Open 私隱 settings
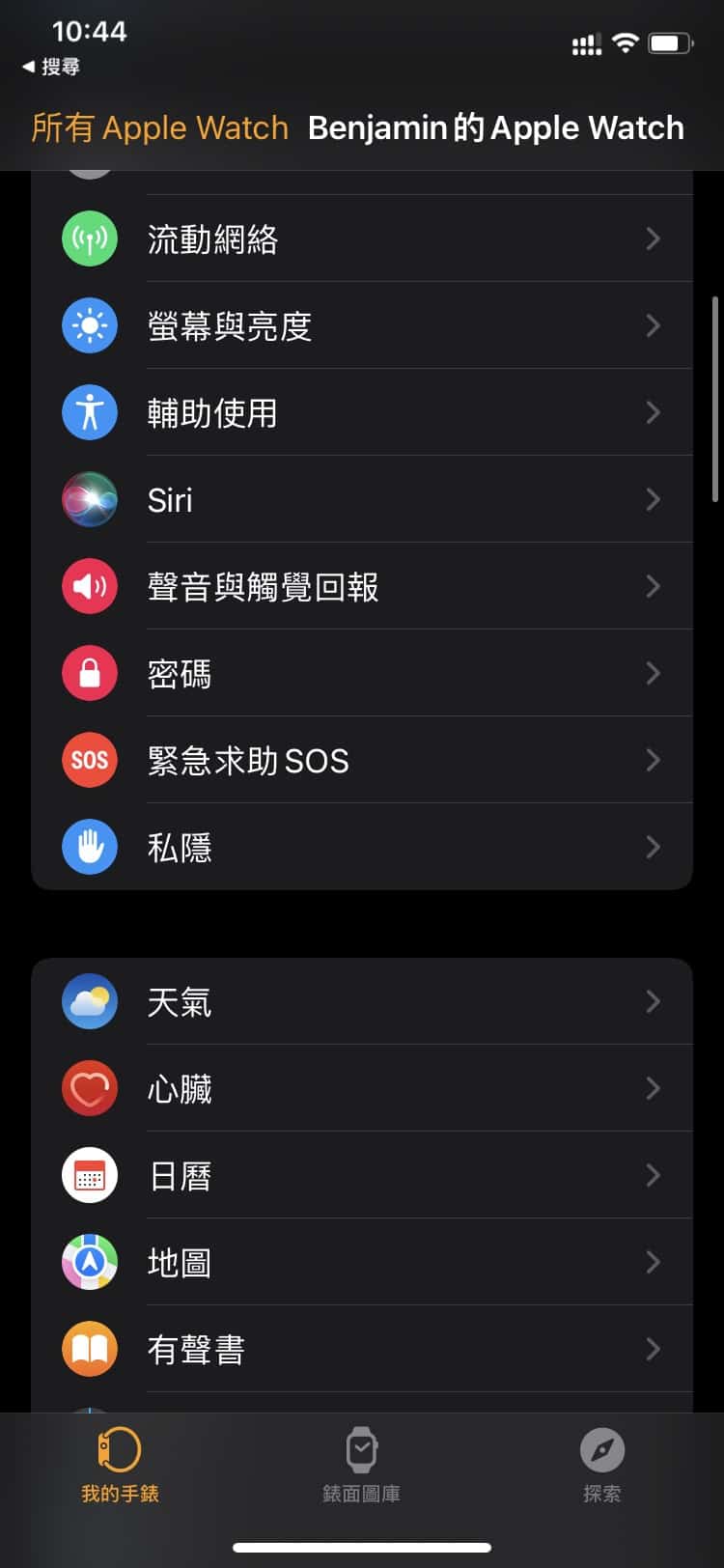 [x=362, y=847]
